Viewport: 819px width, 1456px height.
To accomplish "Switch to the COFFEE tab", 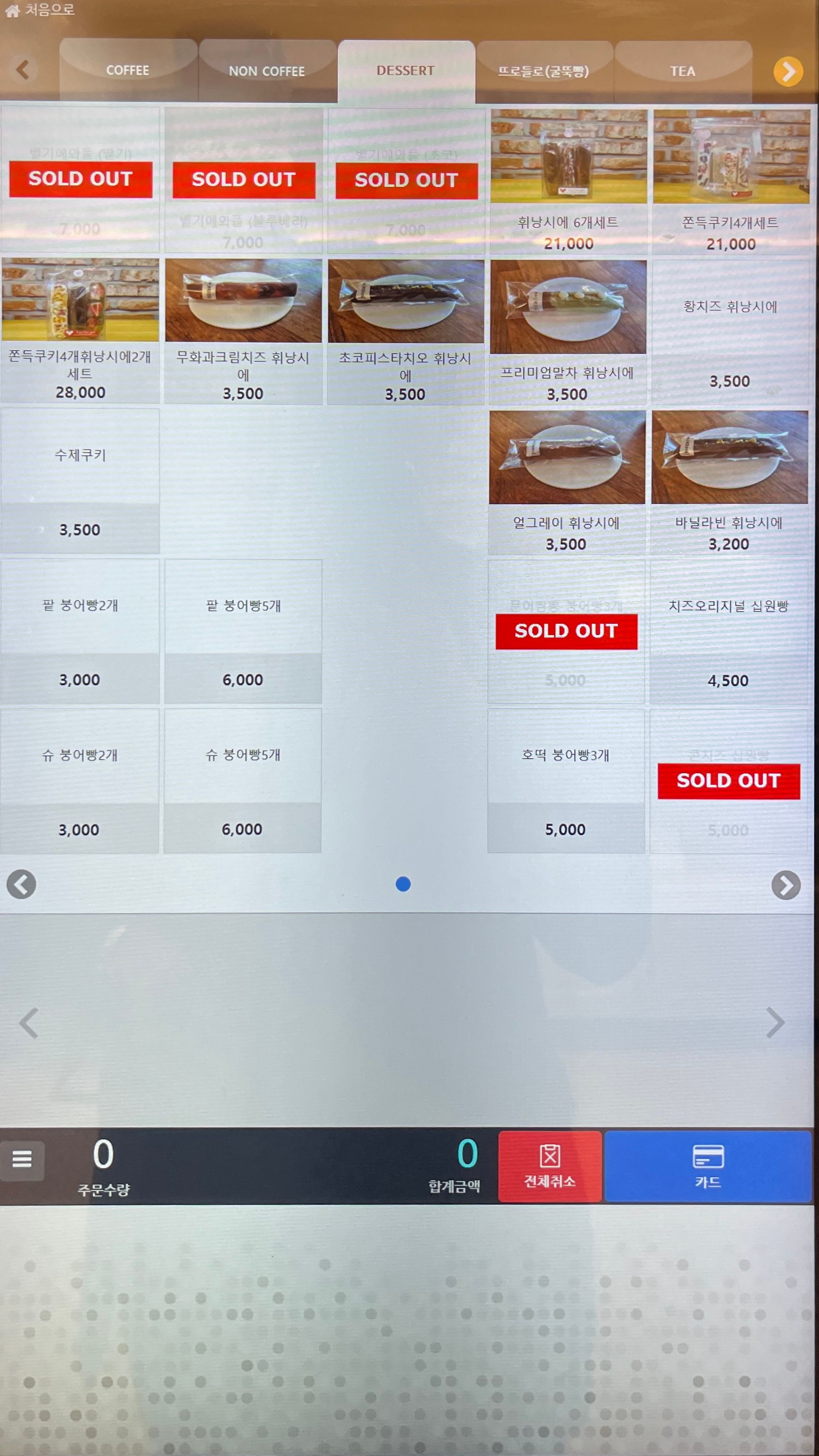I will [128, 70].
